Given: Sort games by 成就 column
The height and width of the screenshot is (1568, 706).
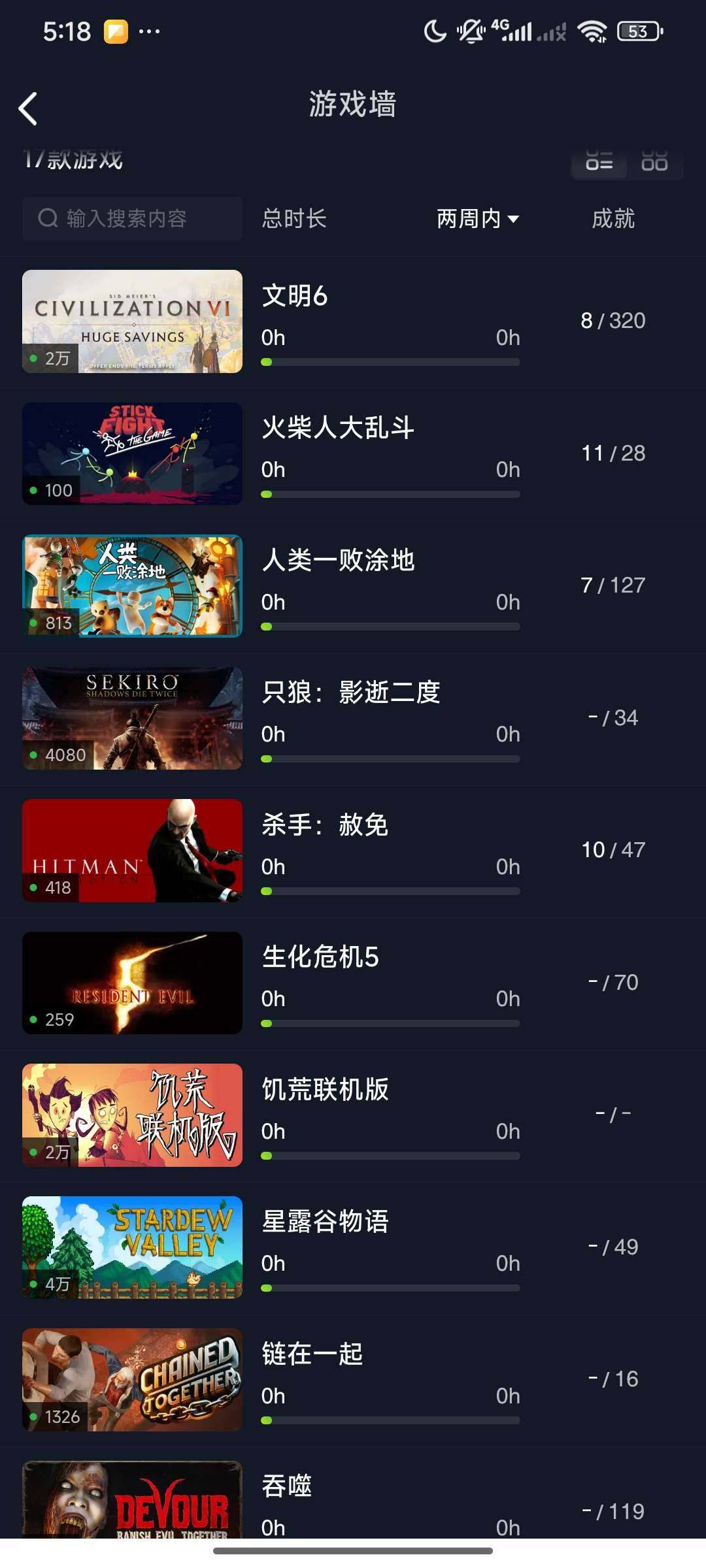Looking at the screenshot, I should [612, 220].
